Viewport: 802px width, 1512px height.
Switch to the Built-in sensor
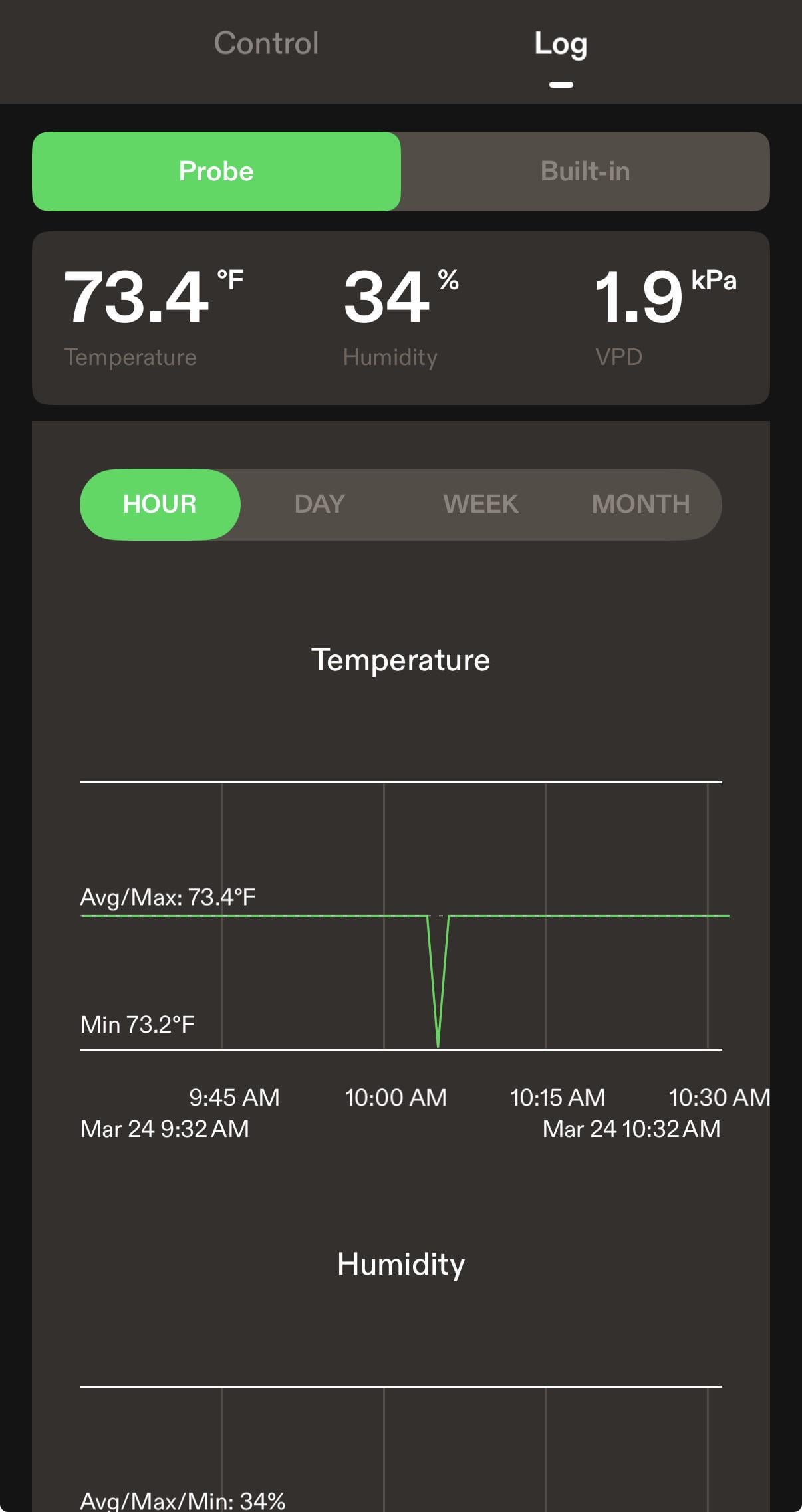(x=585, y=172)
